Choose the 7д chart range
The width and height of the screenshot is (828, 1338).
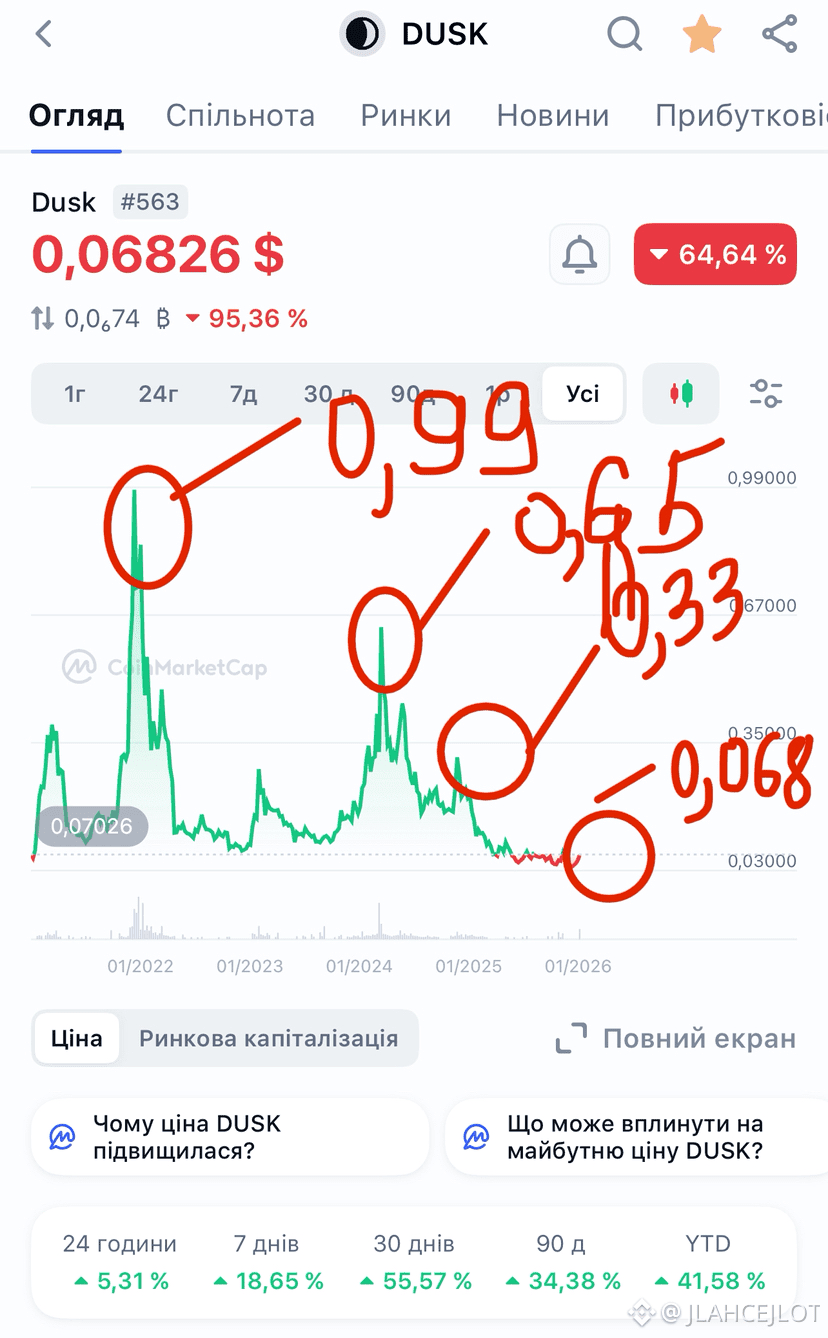pos(243,394)
